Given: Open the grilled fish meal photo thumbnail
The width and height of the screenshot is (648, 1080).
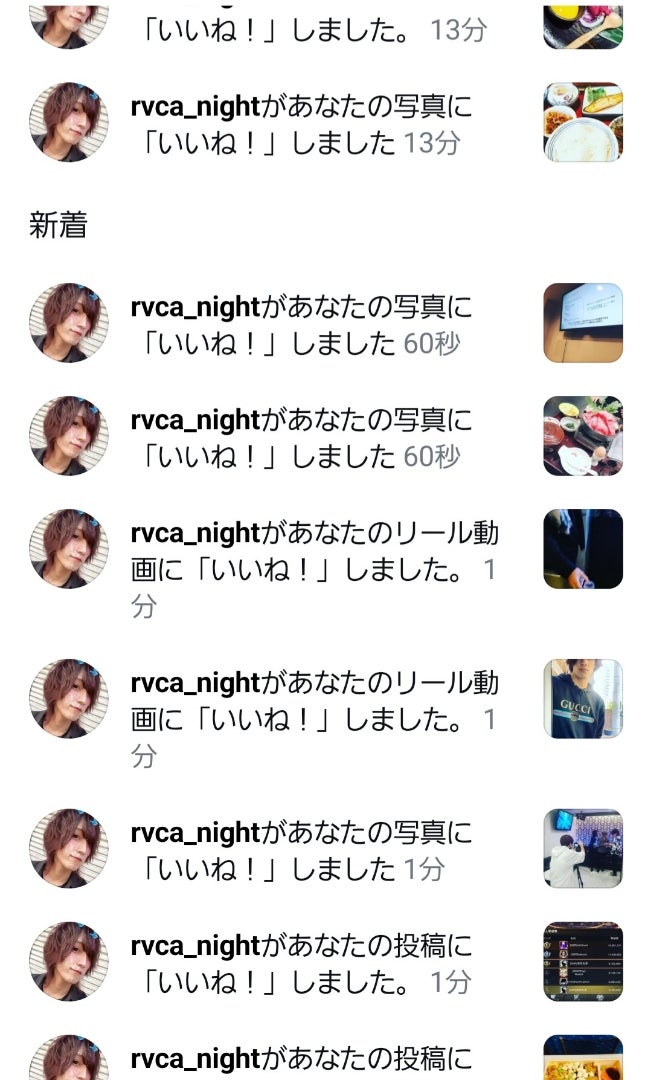Looking at the screenshot, I should [x=583, y=122].
